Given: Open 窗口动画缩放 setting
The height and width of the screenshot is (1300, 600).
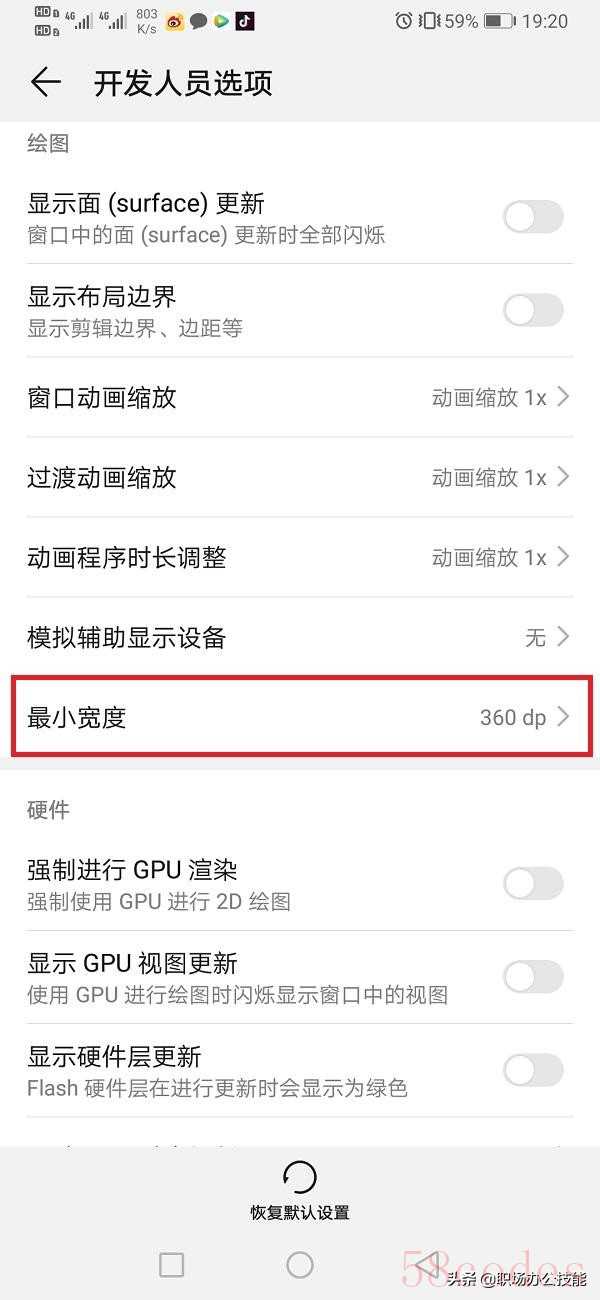Looking at the screenshot, I should [x=298, y=398].
